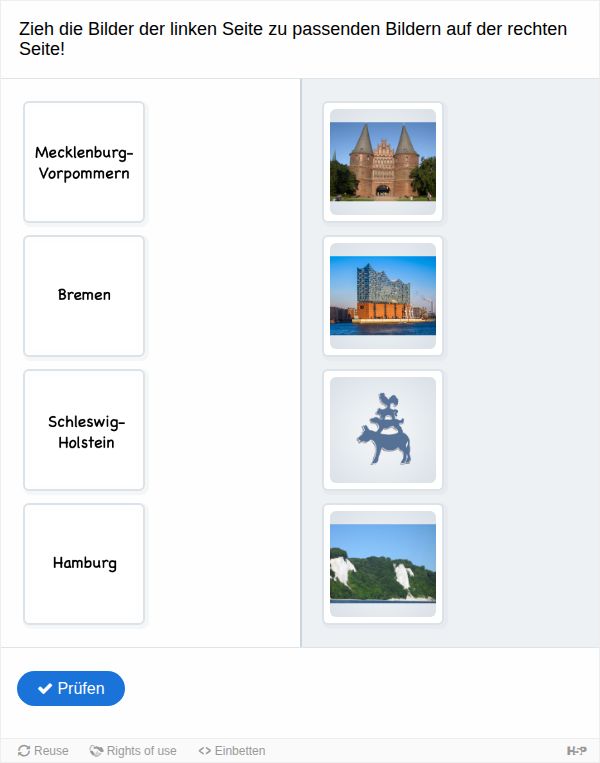Select the Schleswig-Holstein card

click(x=84, y=430)
